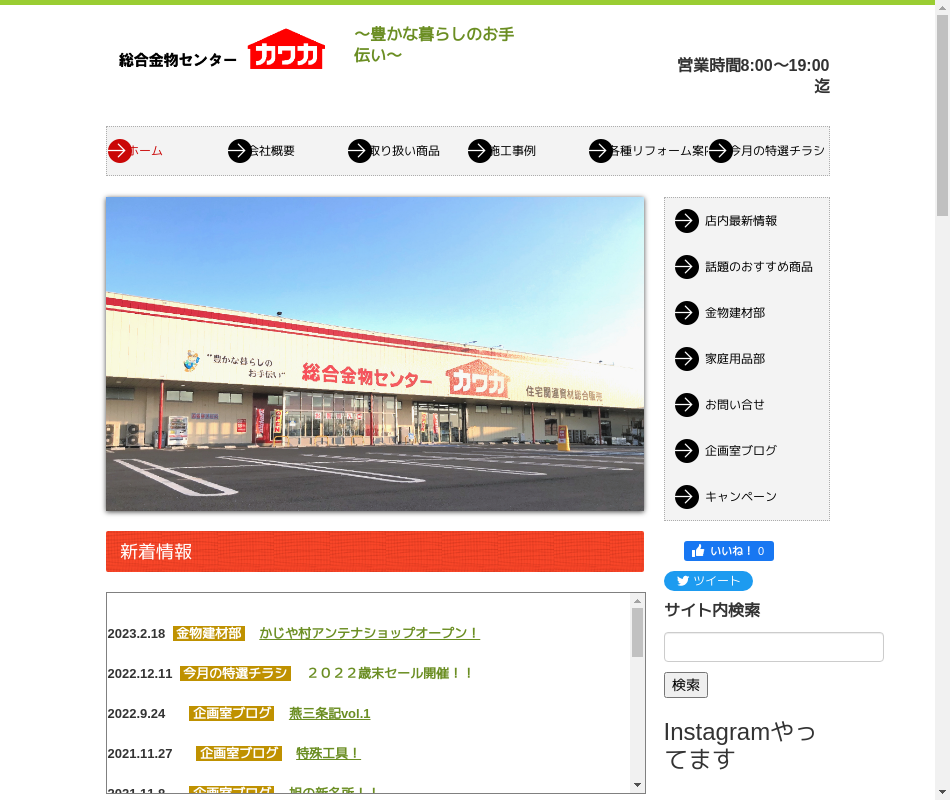Open 企画室ブログ from the sidebar
The width and height of the screenshot is (950, 800).
tap(740, 451)
